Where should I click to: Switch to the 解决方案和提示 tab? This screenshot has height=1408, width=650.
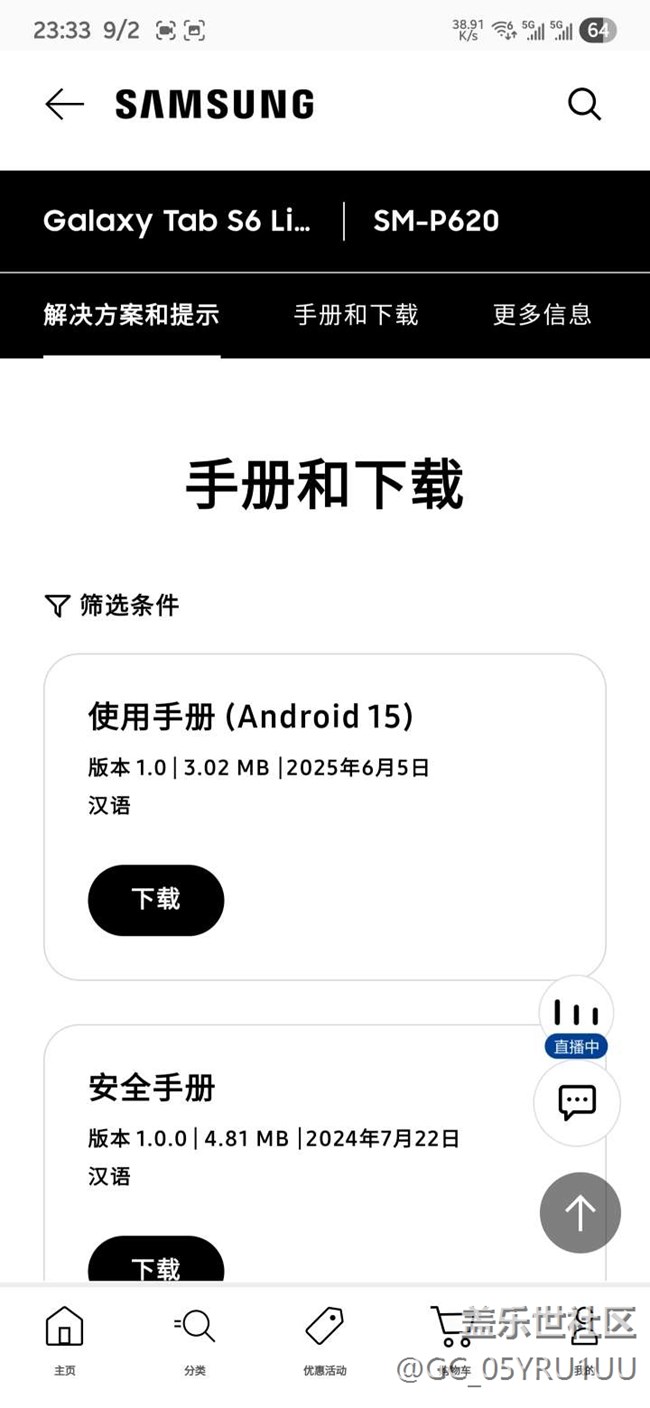point(131,315)
